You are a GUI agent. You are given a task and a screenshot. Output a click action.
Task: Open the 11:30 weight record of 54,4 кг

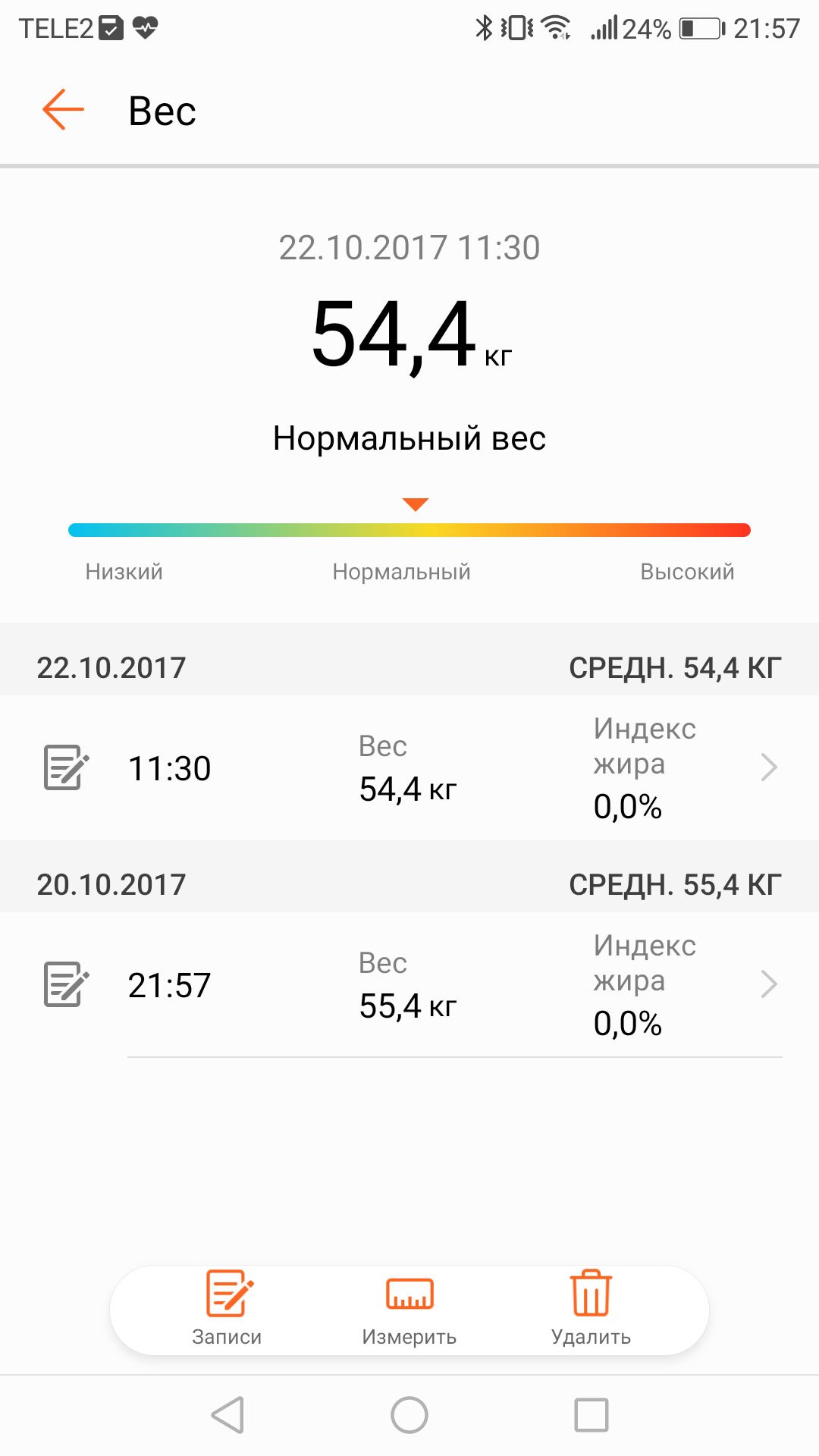pos(409,767)
